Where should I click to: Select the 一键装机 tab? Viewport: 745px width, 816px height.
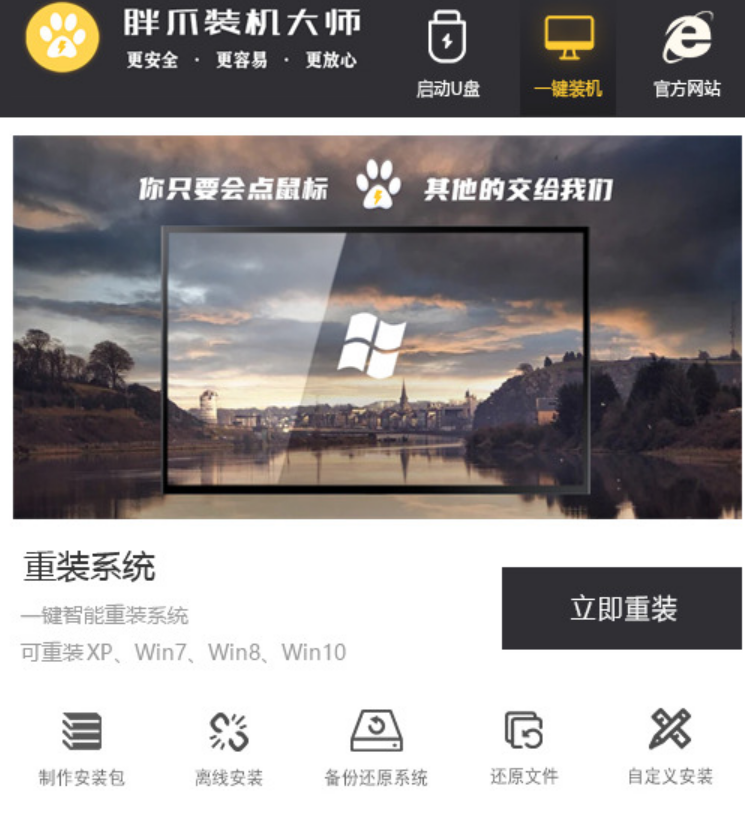[x=568, y=57]
